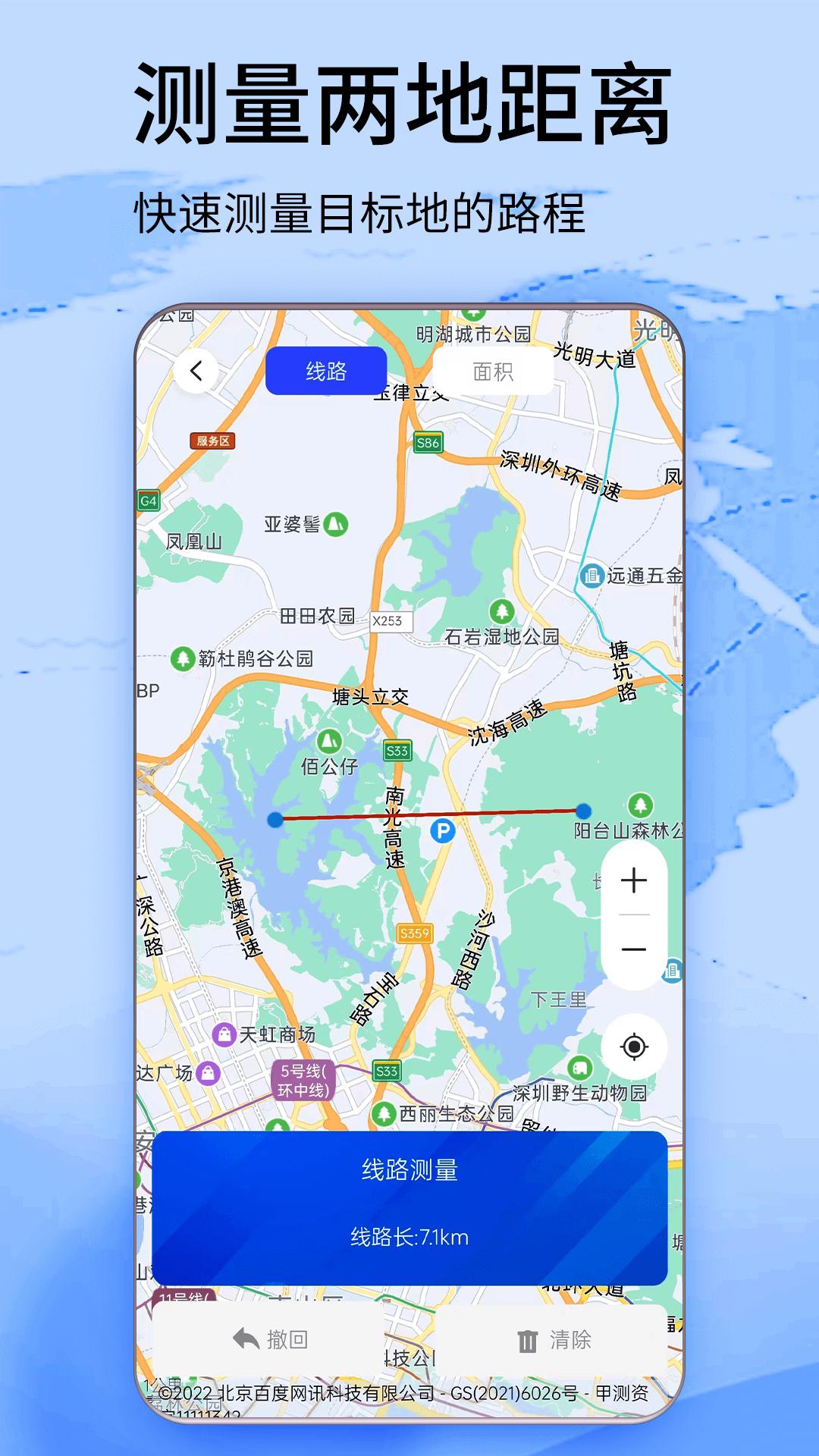Select the park marker above 明湖城市公园
819x1456 pixels.
coord(473,312)
